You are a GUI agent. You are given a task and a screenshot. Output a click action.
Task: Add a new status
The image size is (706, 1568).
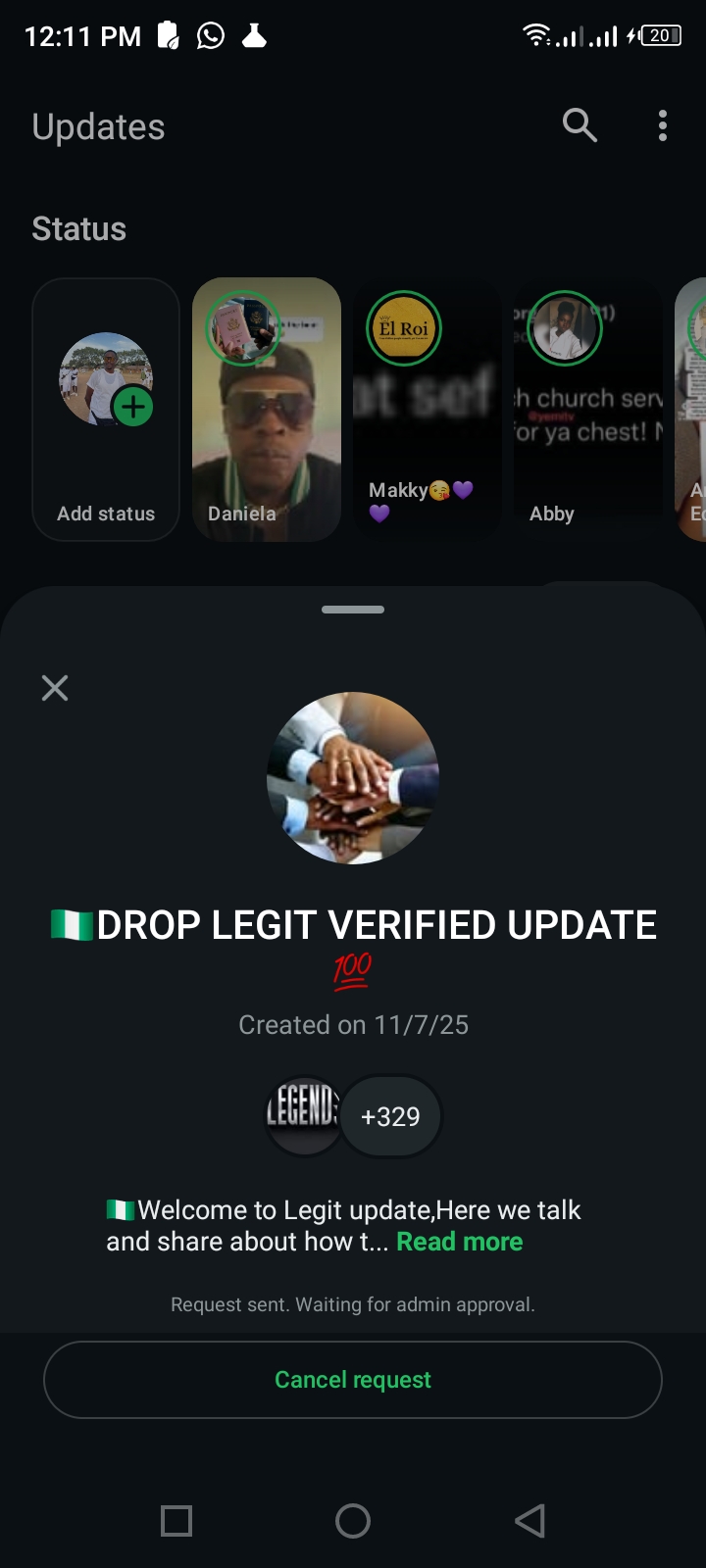(106, 410)
